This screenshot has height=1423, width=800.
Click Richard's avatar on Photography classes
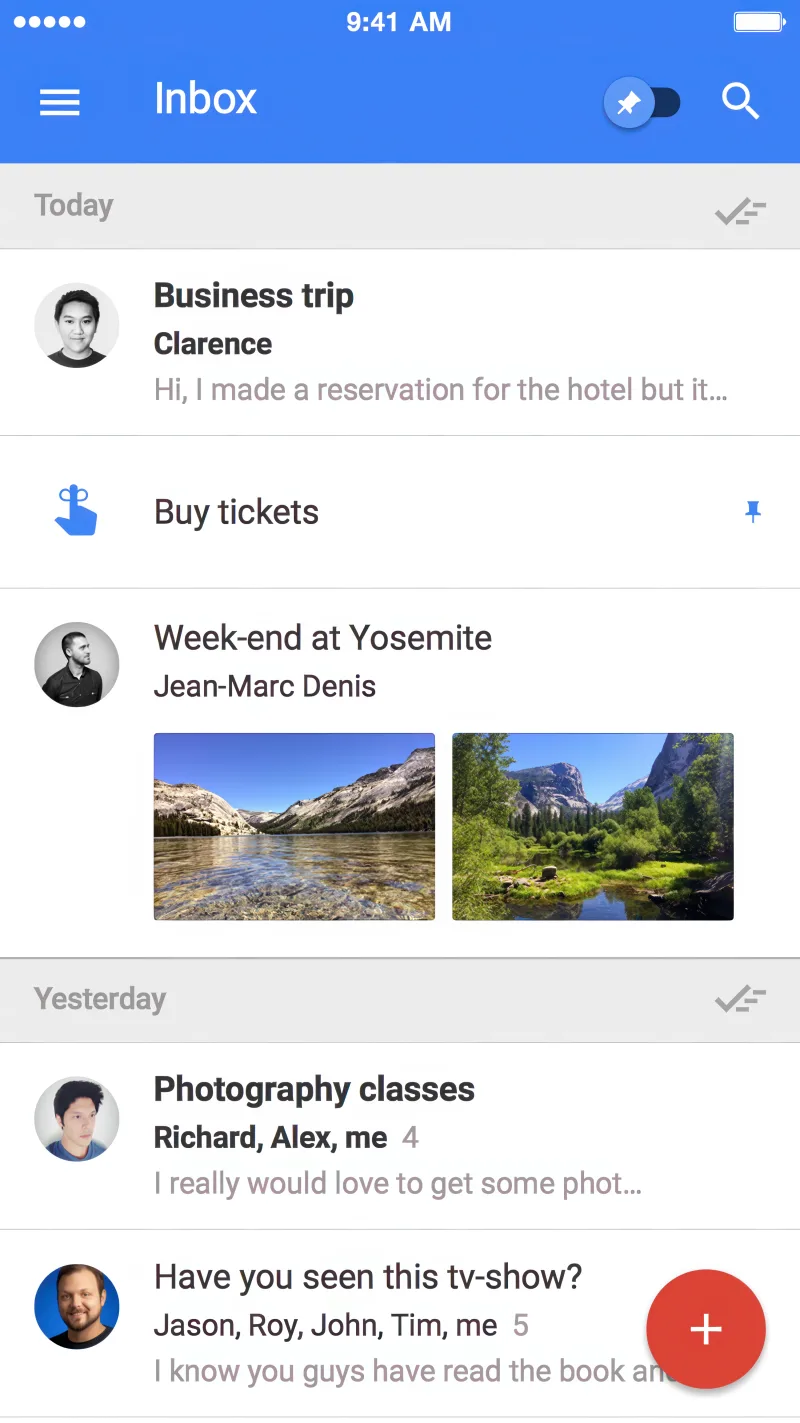point(77,1119)
